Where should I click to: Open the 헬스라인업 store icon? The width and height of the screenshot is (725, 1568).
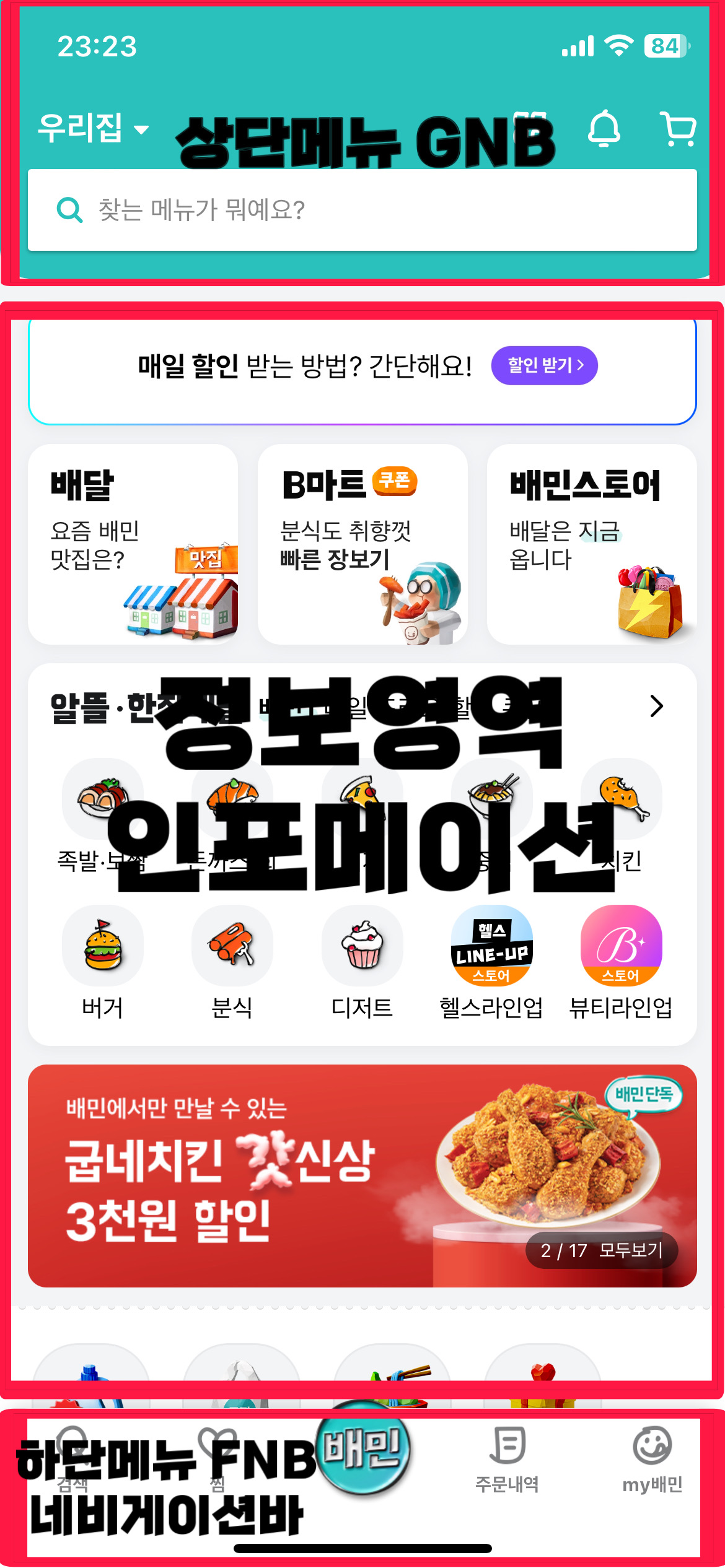click(x=493, y=946)
